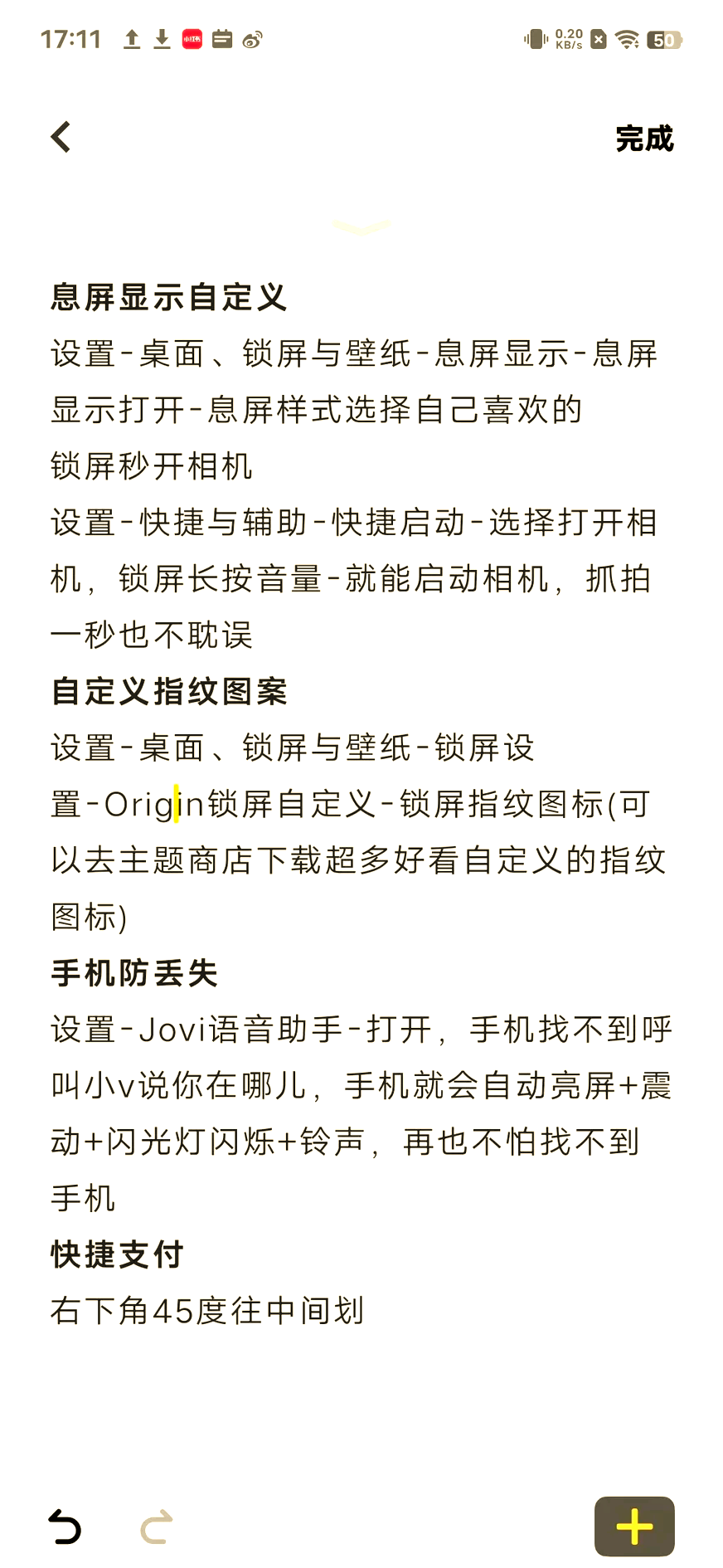The width and height of the screenshot is (723, 1568).
Task: Tap the battery indicator showing 50
Action: click(x=661, y=38)
